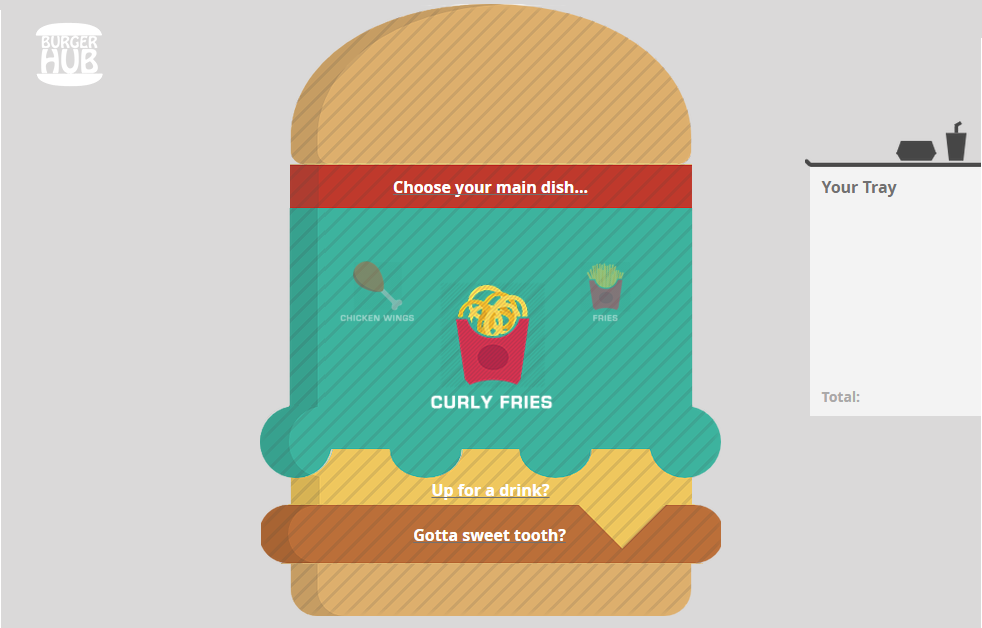
Task: Pick the Fries option
Action: point(605,290)
